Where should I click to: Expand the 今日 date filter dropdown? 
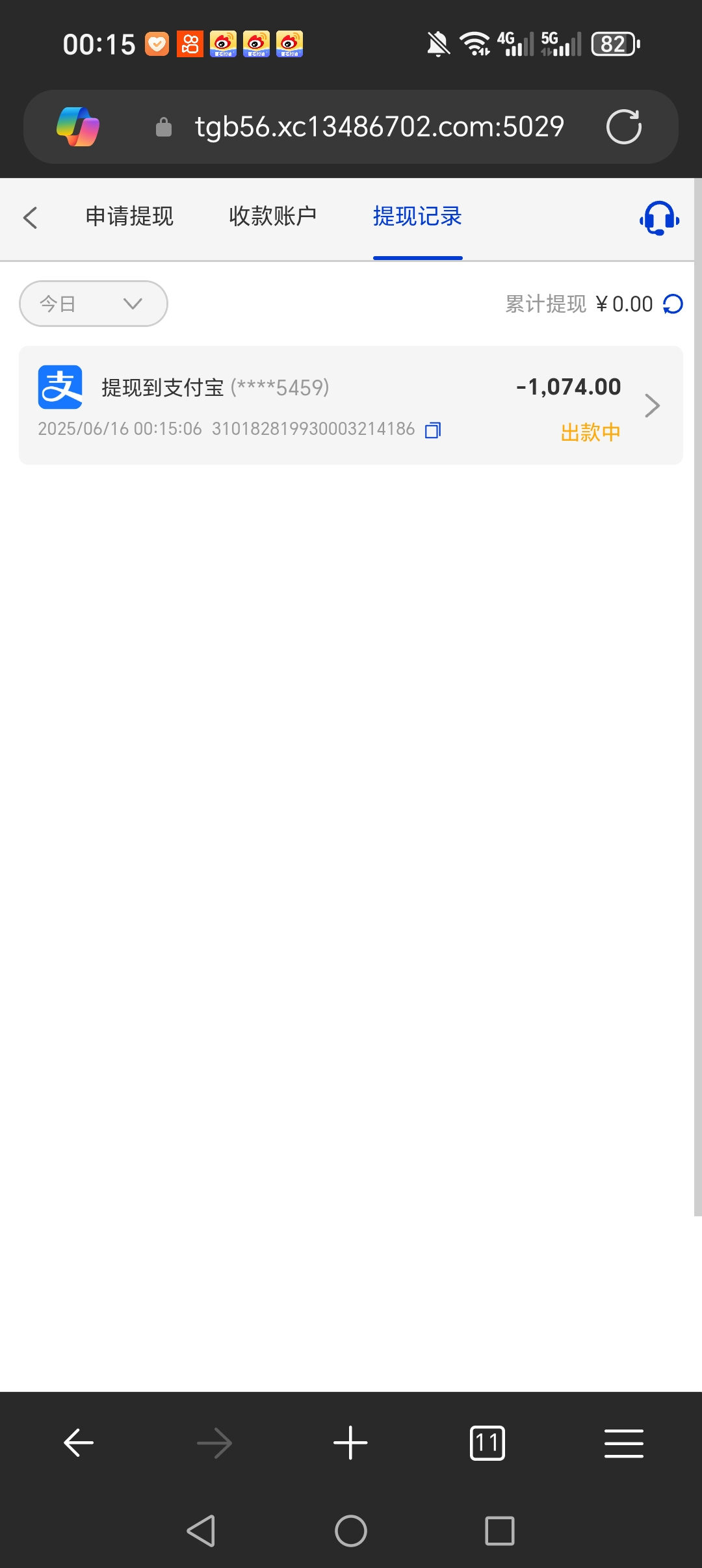pyautogui.click(x=94, y=304)
